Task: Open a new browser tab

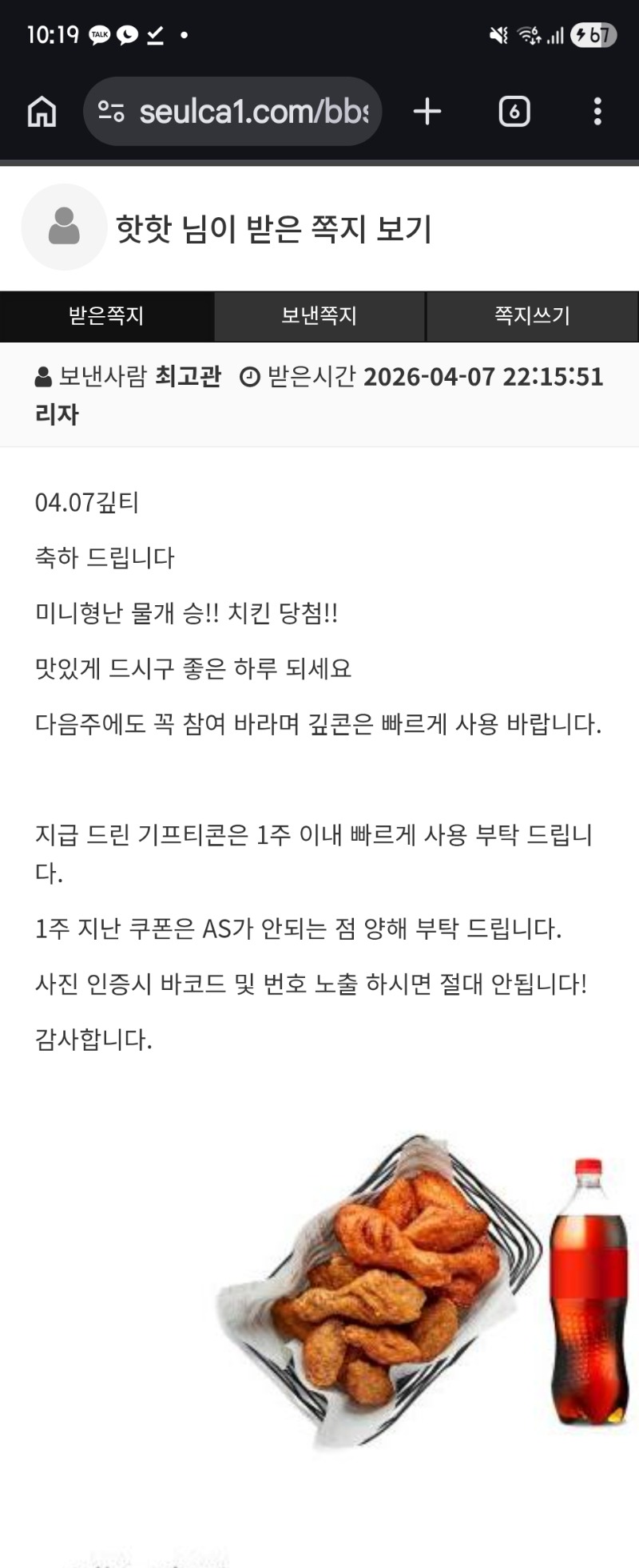Action: pyautogui.click(x=427, y=112)
